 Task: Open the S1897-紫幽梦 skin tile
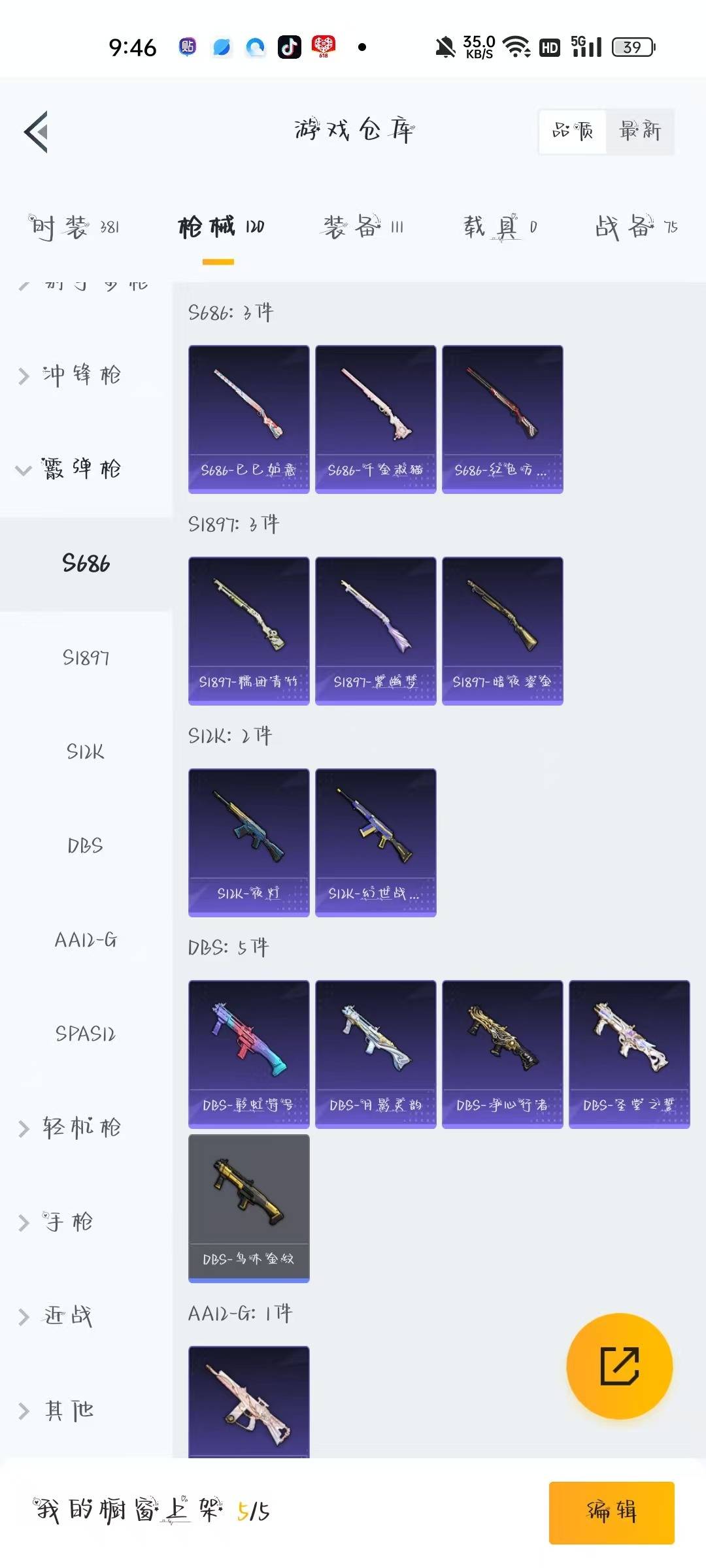click(375, 630)
